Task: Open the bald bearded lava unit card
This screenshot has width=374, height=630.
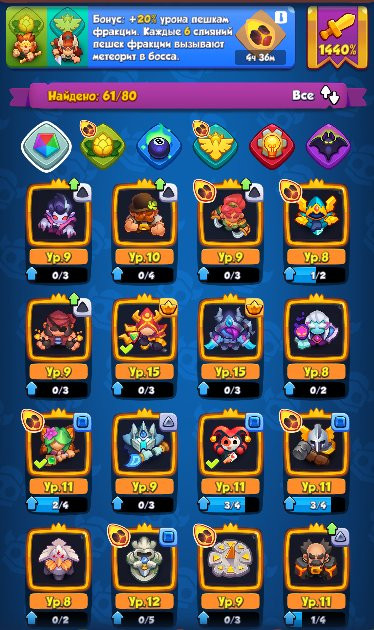Action: [317, 576]
